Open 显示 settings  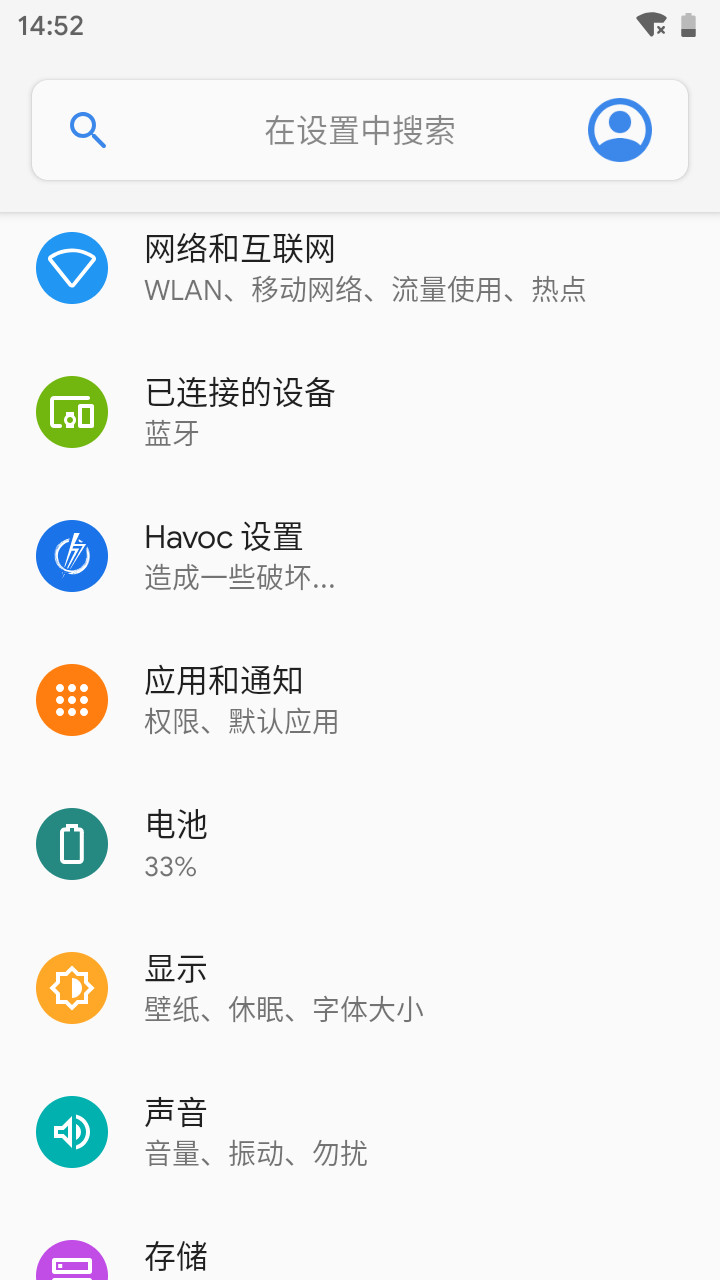(360, 988)
